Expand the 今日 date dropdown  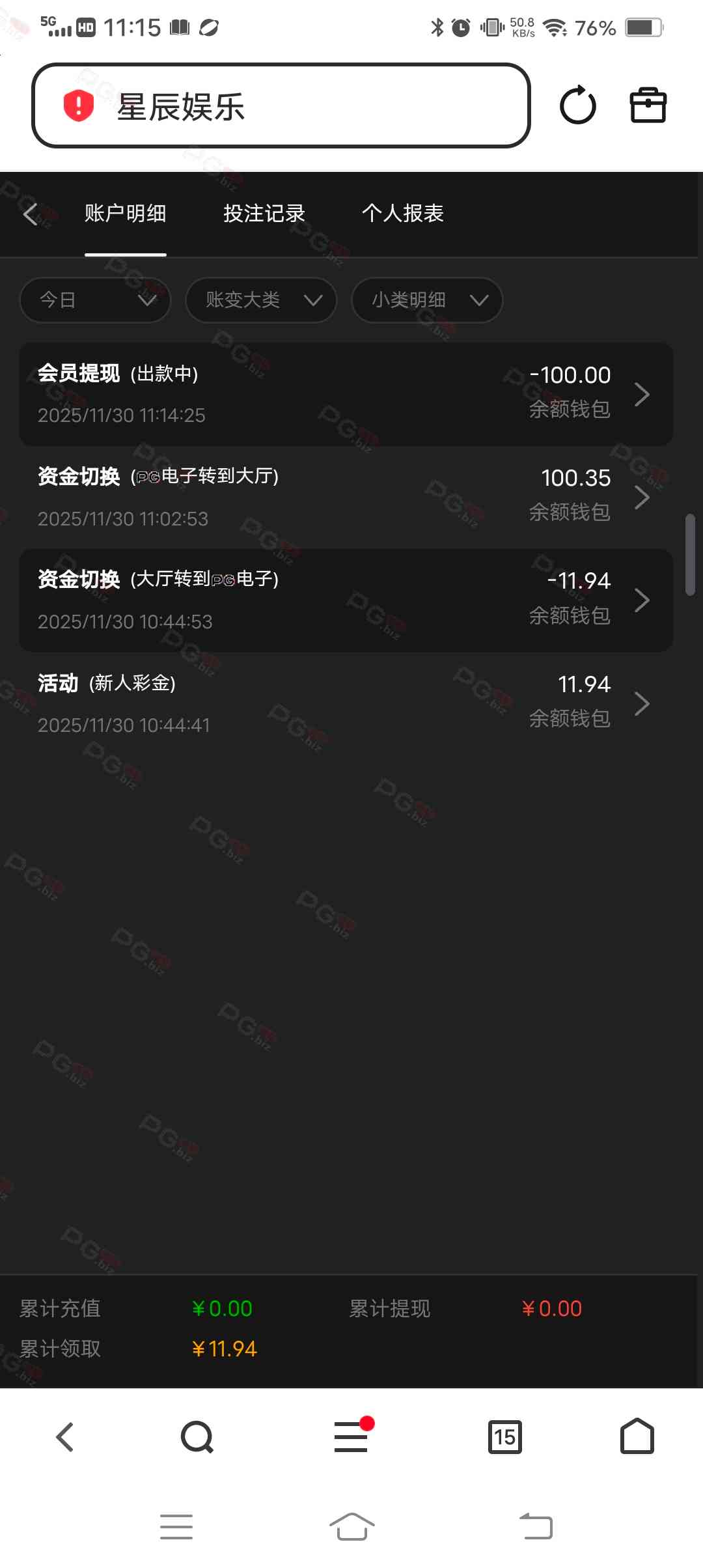pyautogui.click(x=96, y=300)
